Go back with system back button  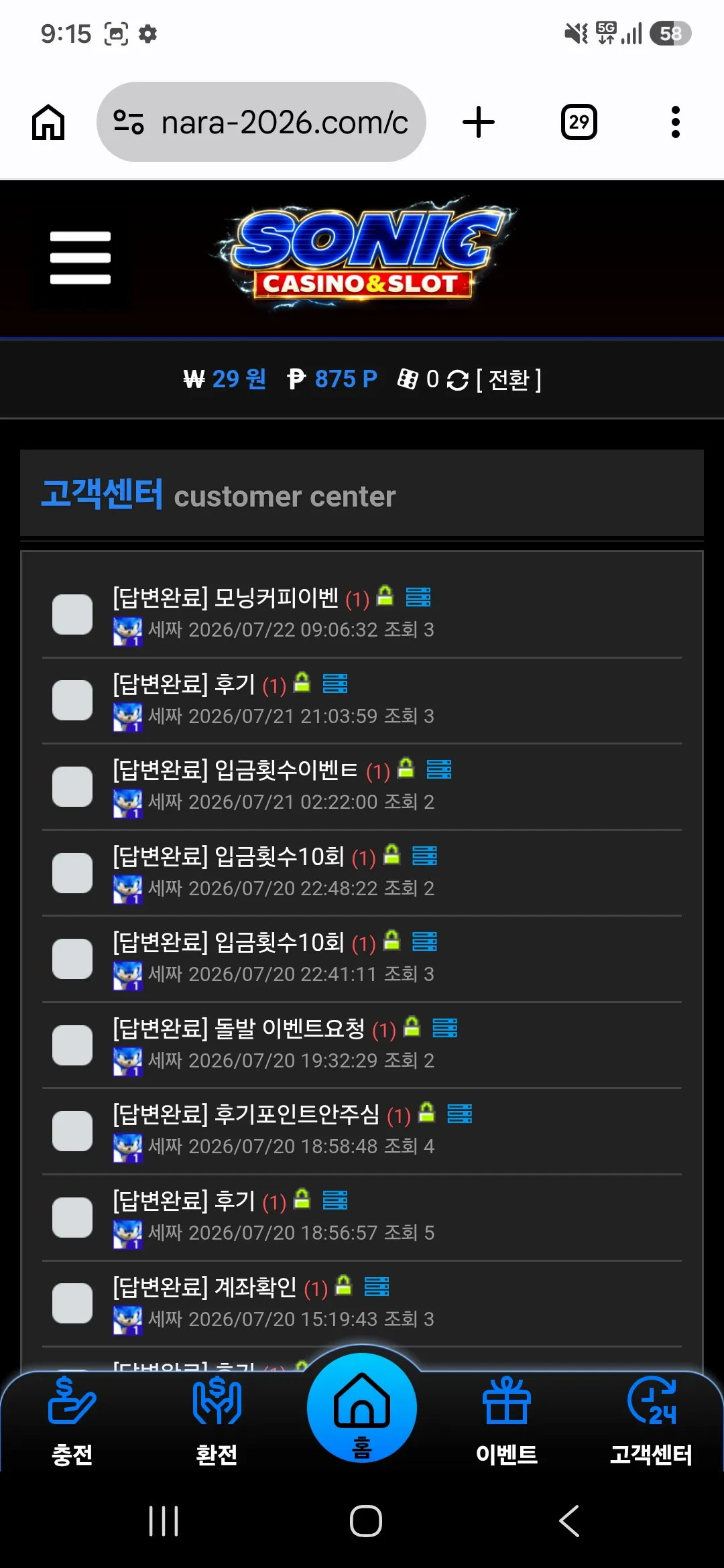click(x=569, y=1521)
